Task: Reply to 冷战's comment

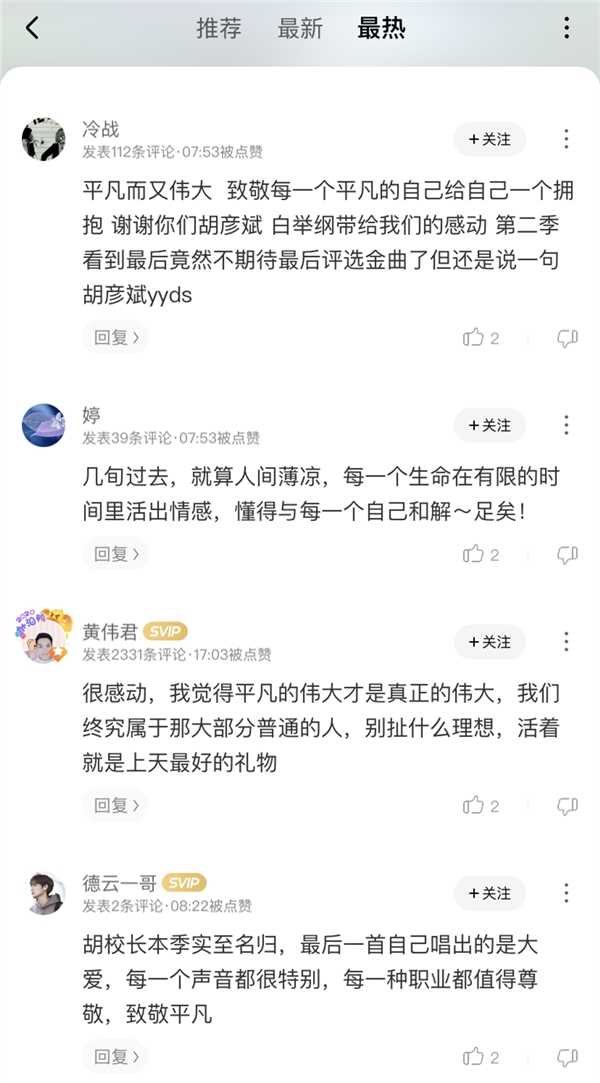Action: (115, 338)
